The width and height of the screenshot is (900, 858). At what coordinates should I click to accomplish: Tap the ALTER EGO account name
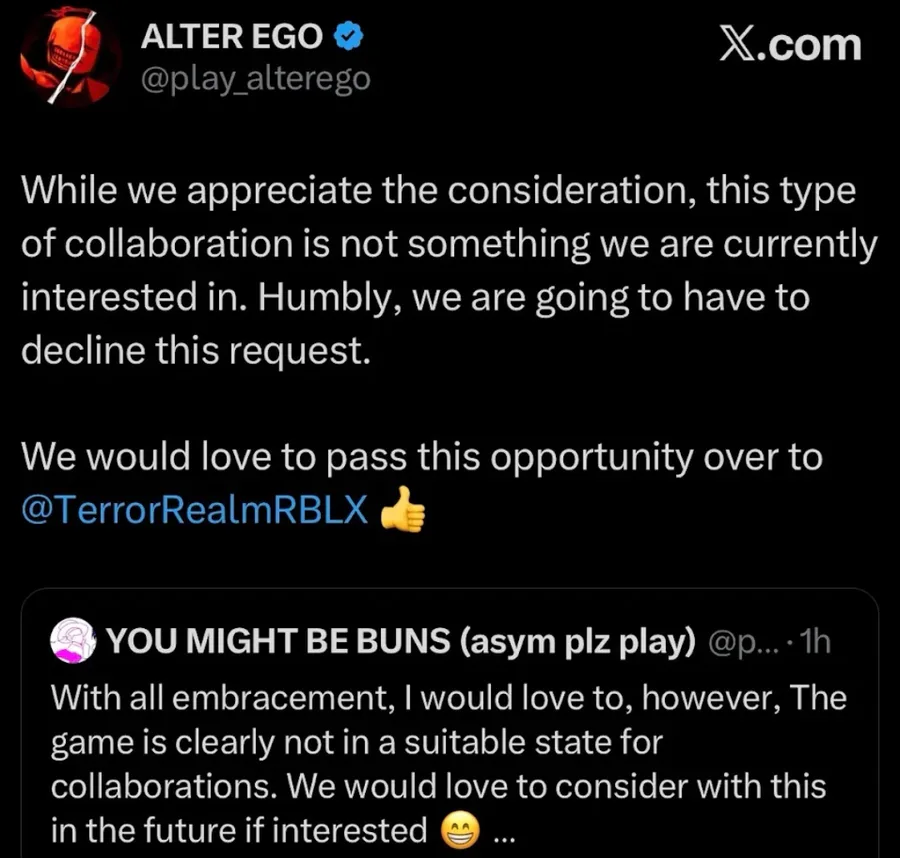(232, 36)
